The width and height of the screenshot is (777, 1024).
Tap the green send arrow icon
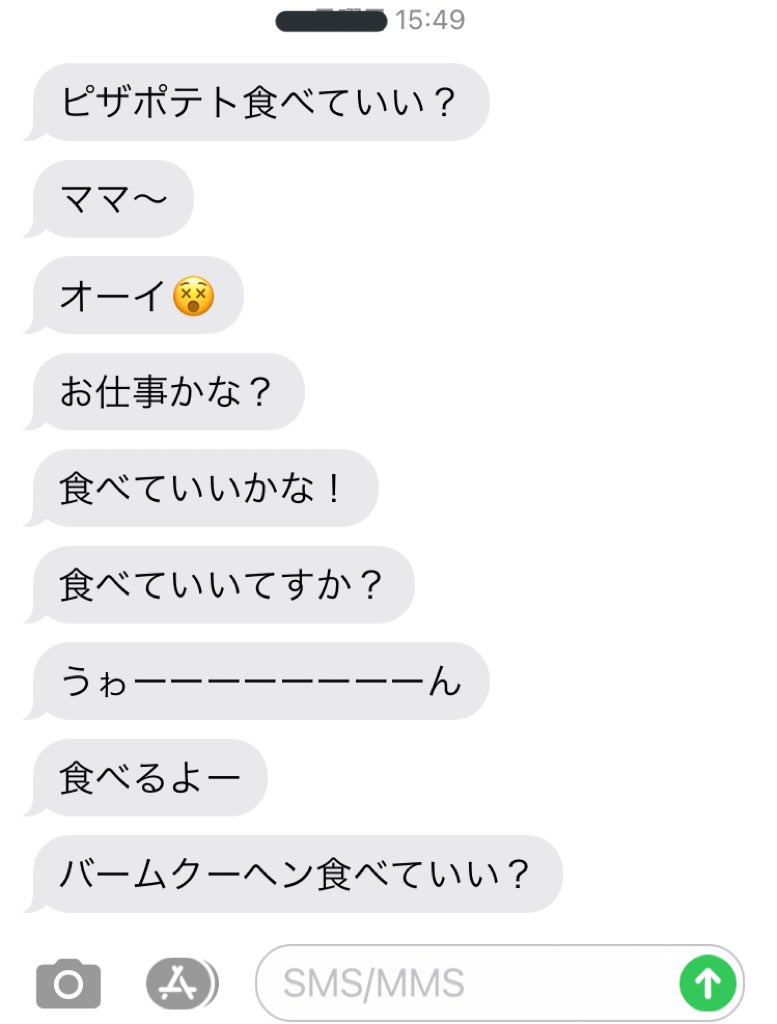[707, 984]
